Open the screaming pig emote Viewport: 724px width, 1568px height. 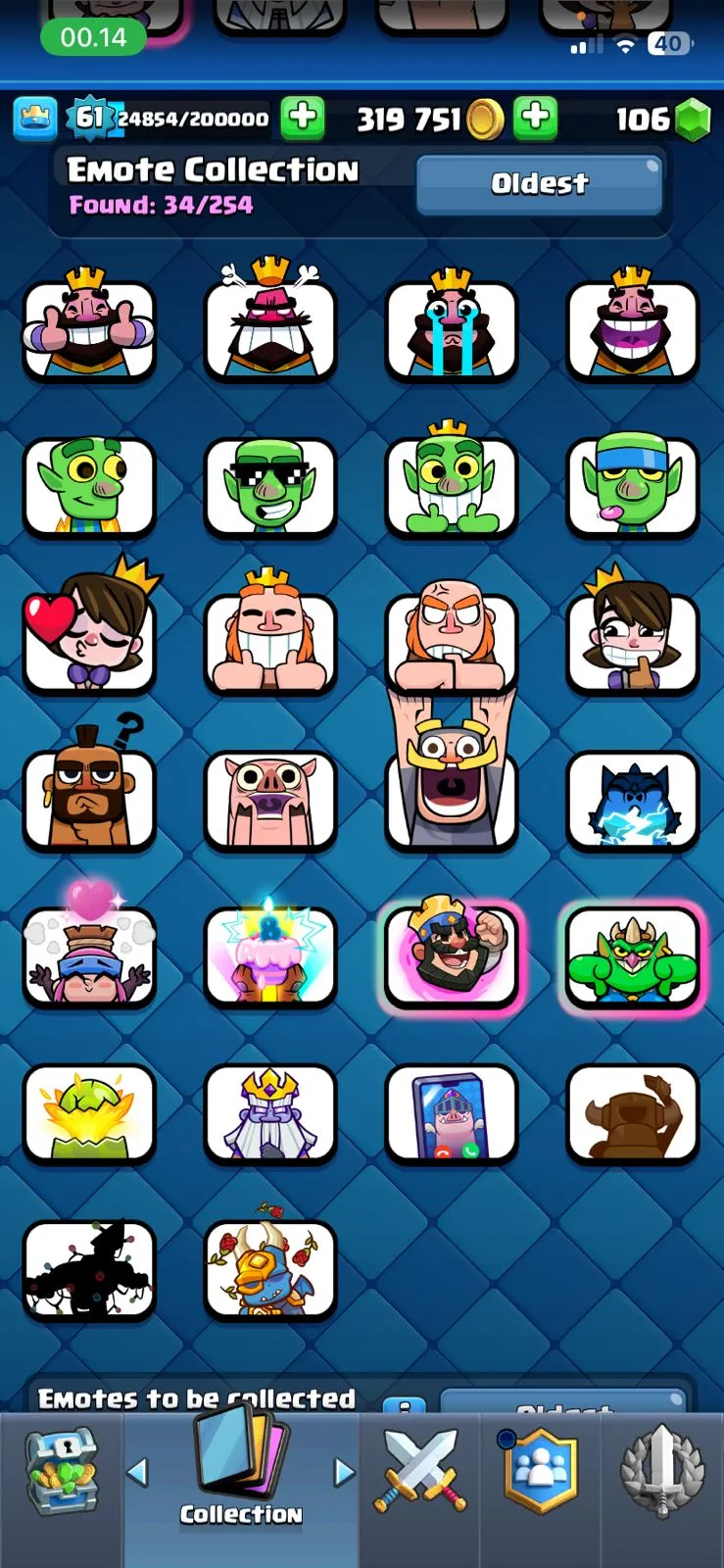pos(270,798)
